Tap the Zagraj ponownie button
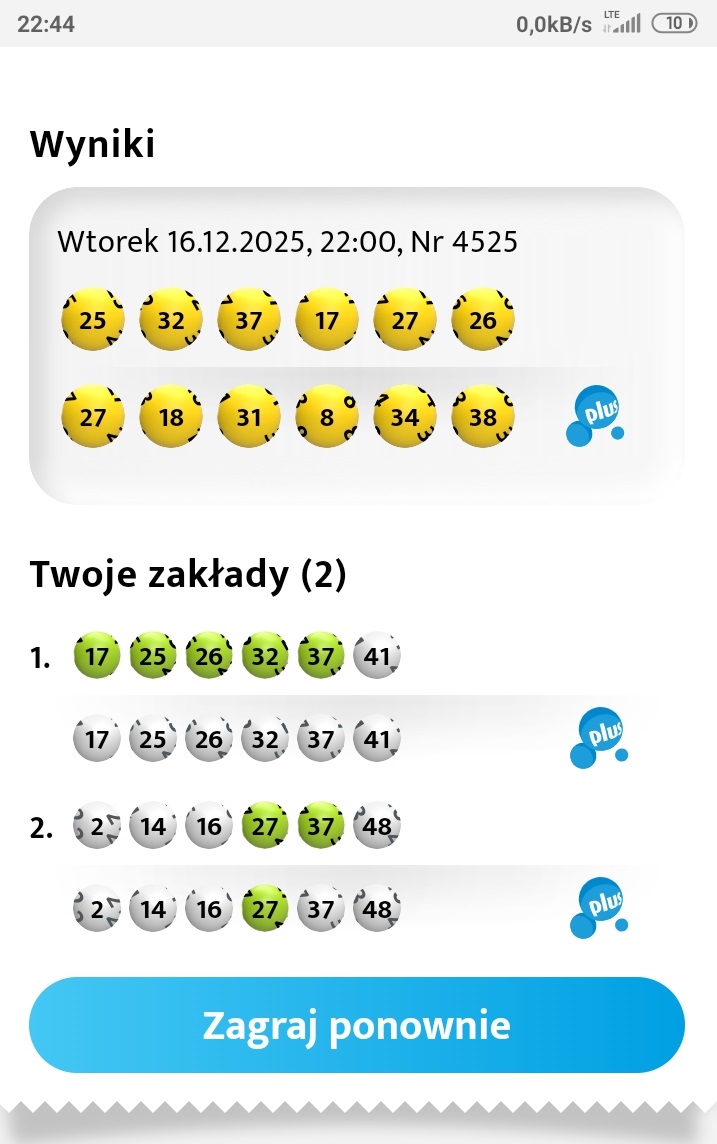717x1144 pixels. [357, 1025]
